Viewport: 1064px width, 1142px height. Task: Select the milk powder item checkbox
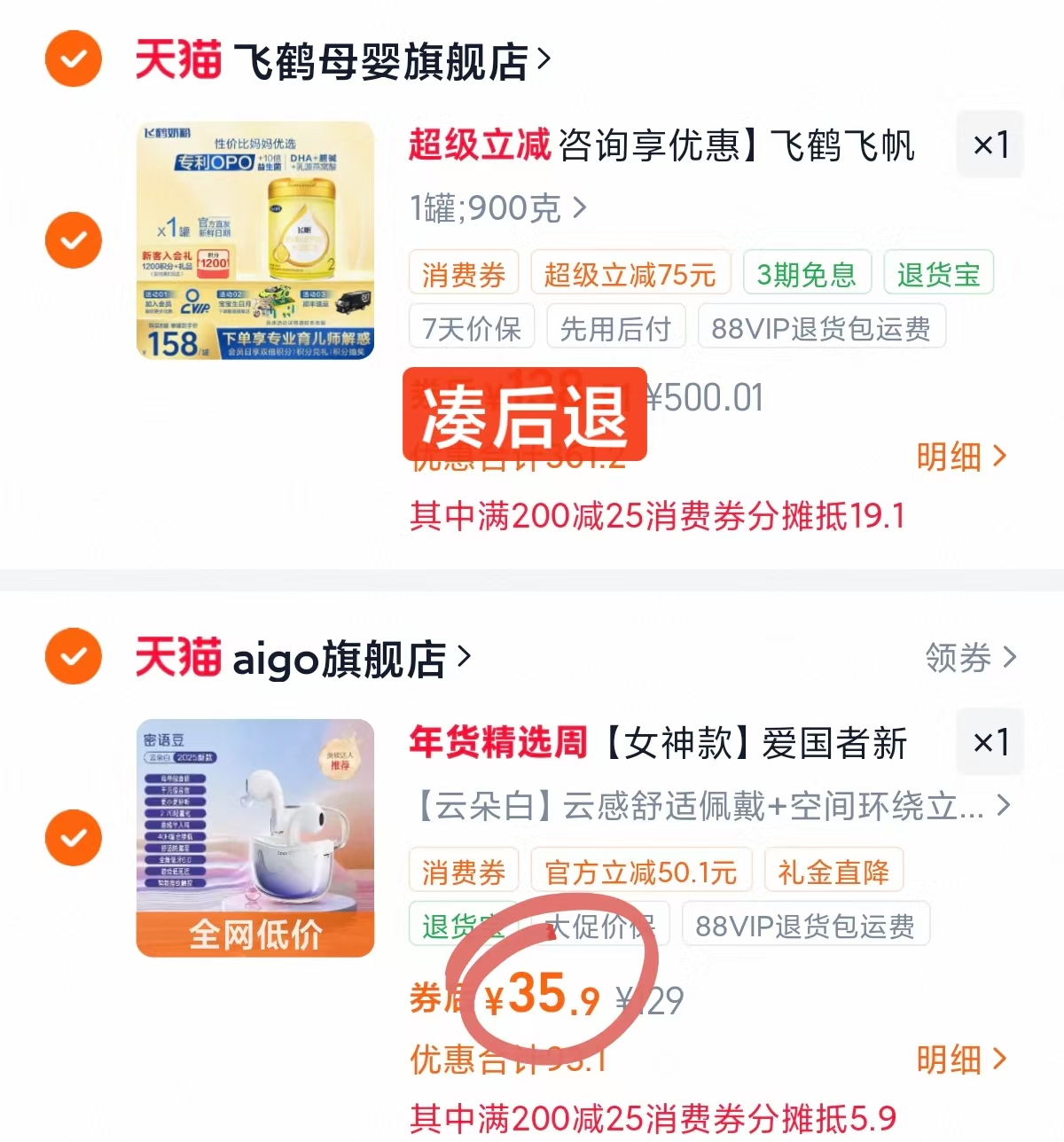(x=72, y=239)
